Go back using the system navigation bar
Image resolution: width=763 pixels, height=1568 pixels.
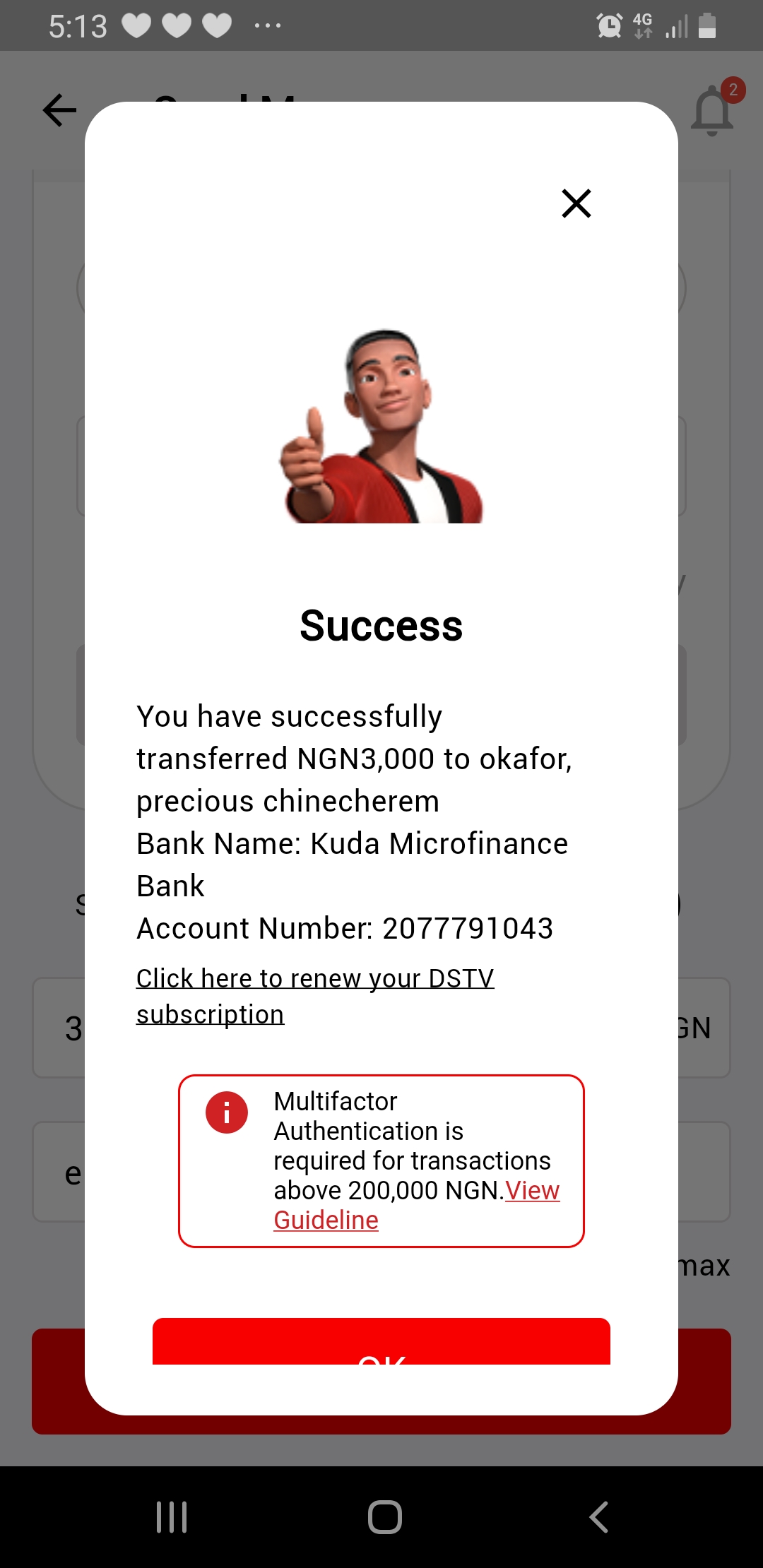(598, 1516)
